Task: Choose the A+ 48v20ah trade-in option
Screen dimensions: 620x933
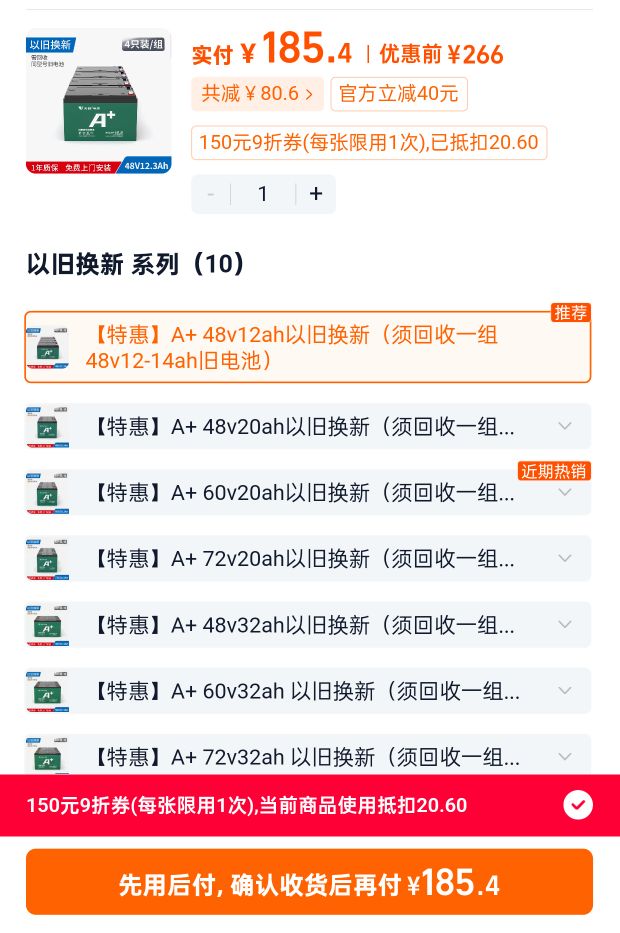Action: tap(308, 427)
